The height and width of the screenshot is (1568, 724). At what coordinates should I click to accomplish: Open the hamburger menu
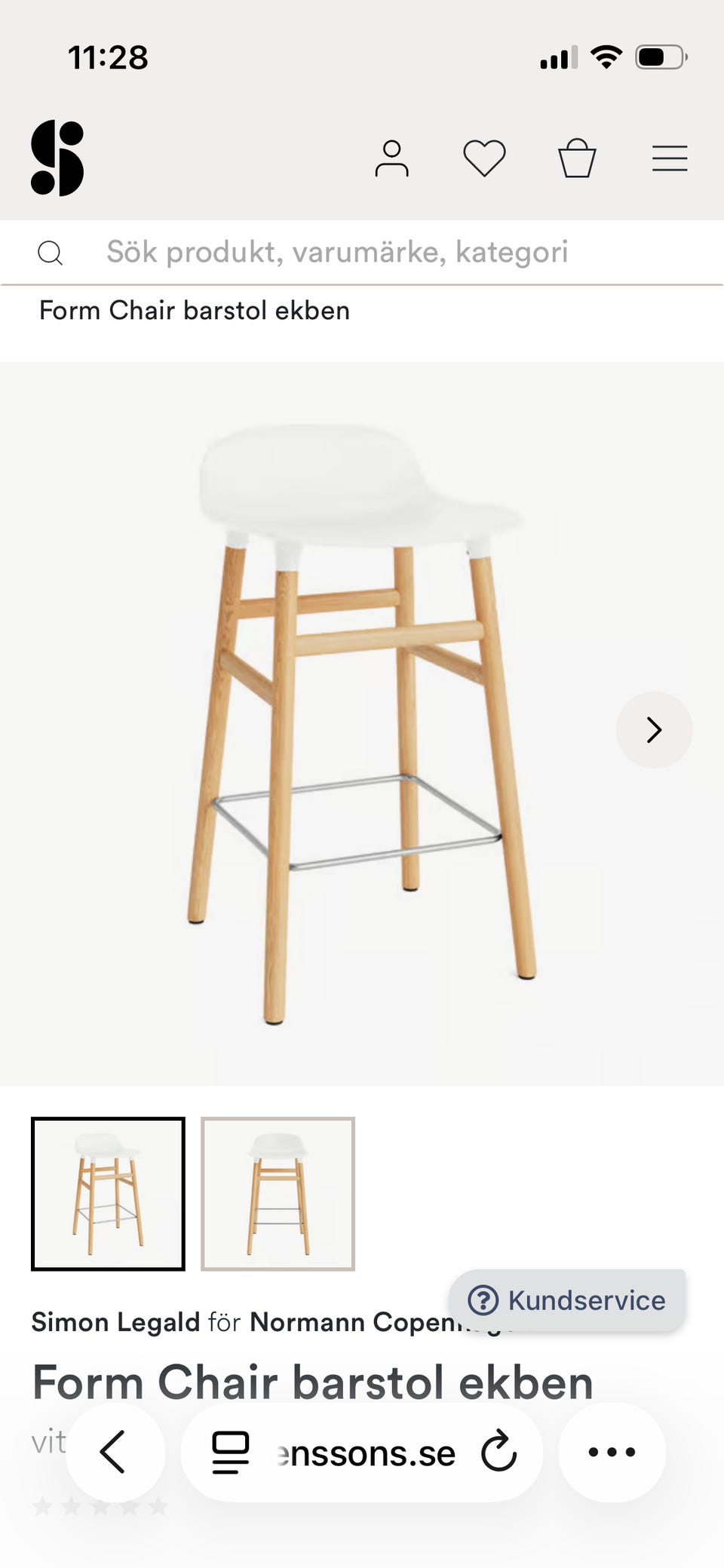click(x=670, y=158)
